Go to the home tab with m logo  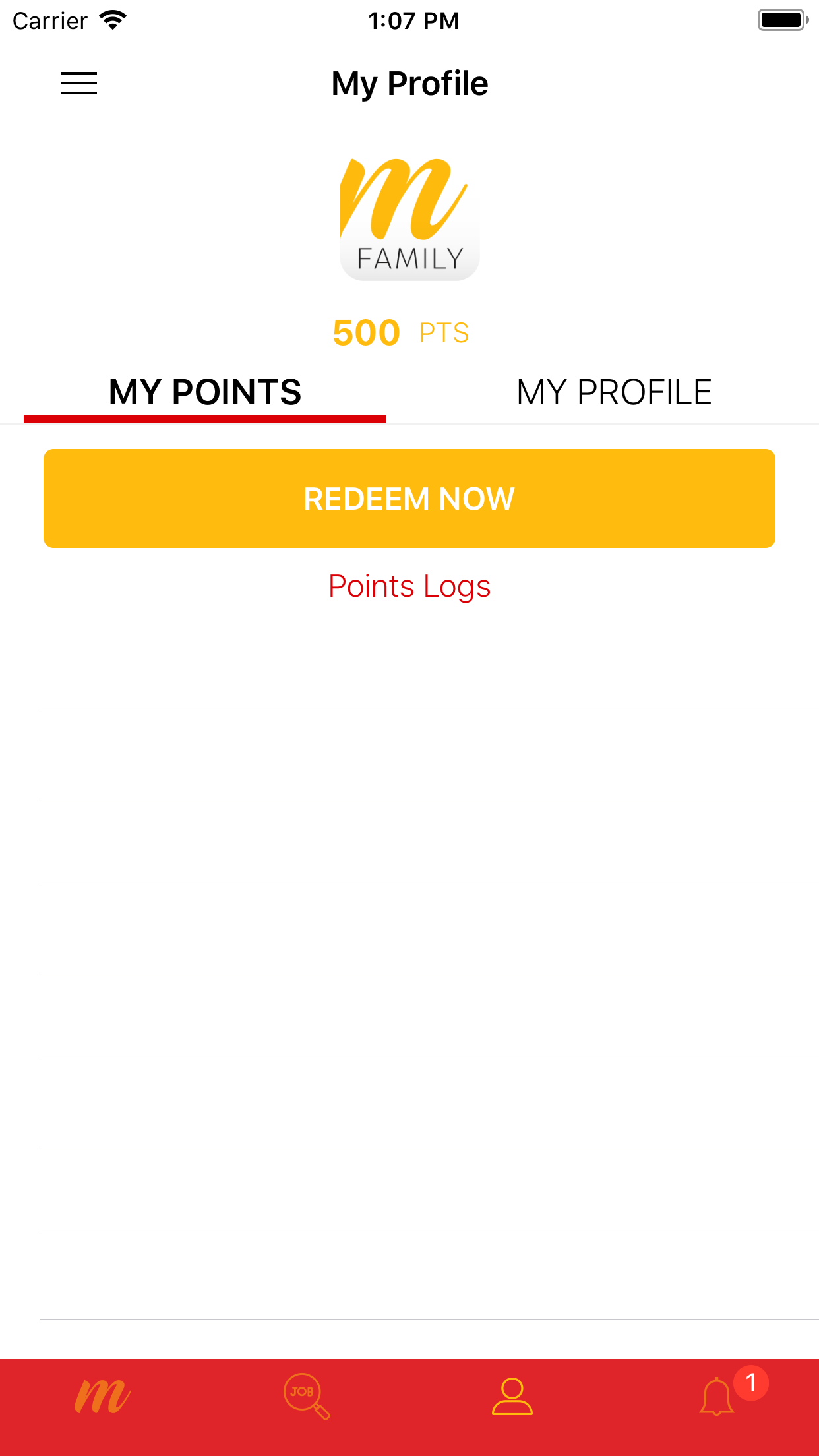pos(102,1397)
